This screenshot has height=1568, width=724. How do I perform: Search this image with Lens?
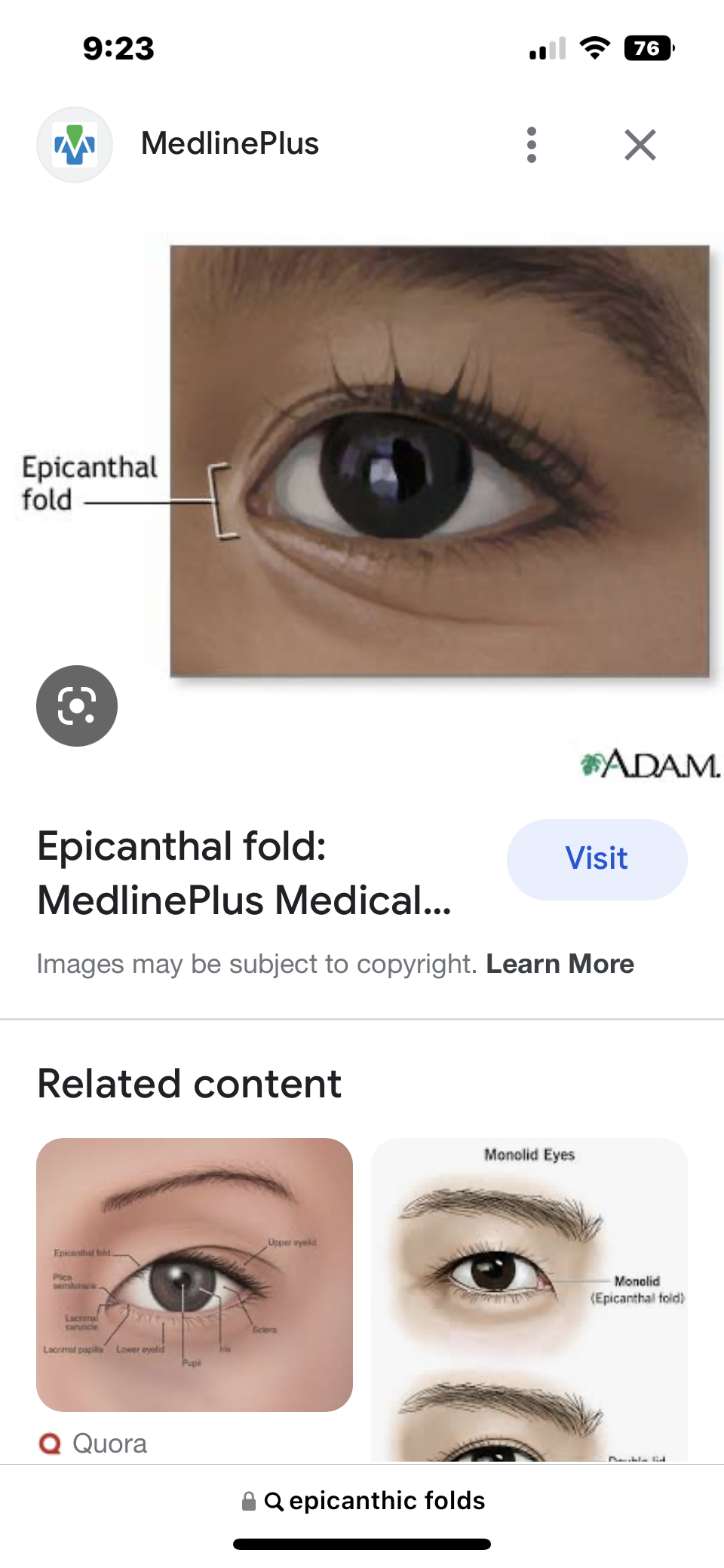pyautogui.click(x=77, y=706)
